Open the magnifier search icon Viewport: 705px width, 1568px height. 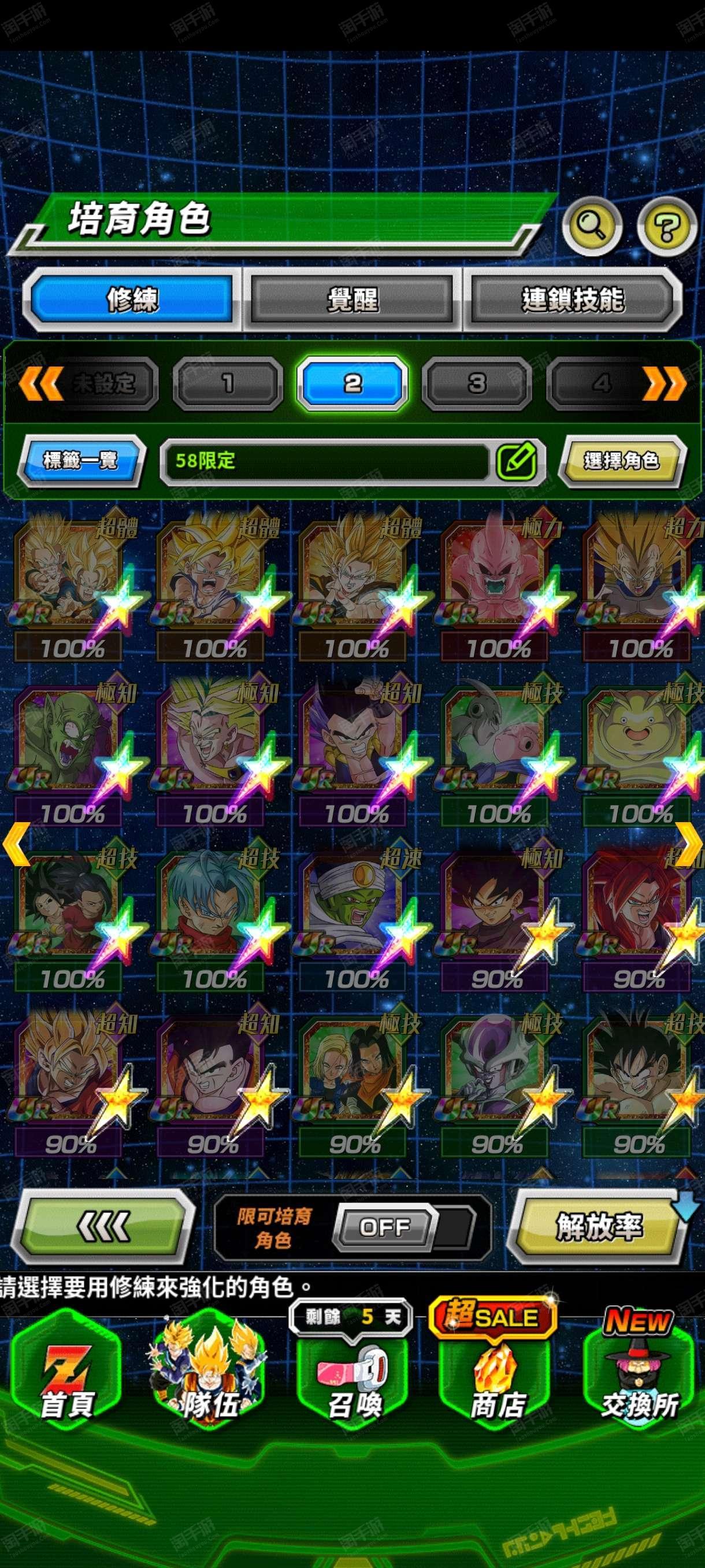click(592, 226)
